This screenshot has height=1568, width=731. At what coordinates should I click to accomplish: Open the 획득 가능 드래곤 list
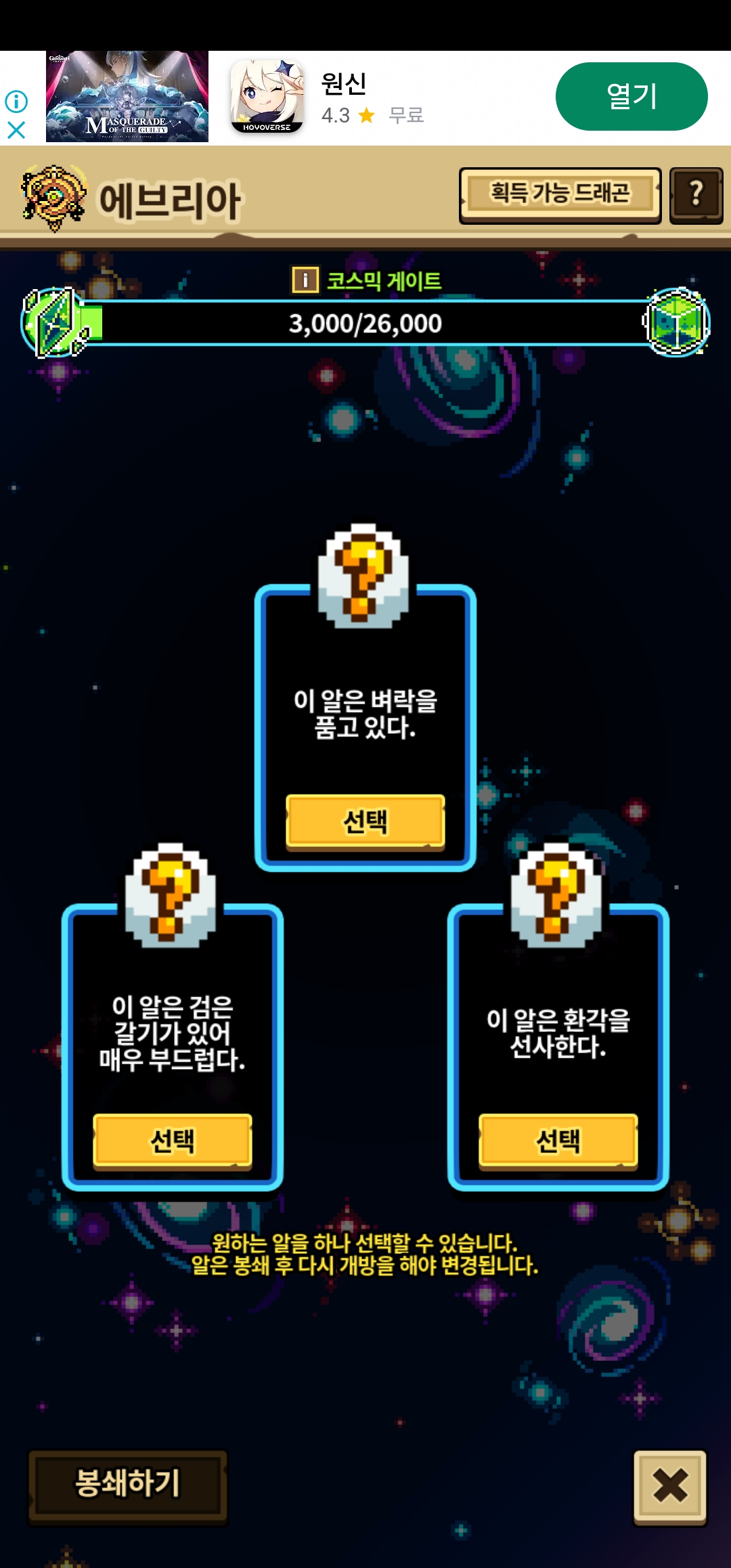tap(560, 194)
